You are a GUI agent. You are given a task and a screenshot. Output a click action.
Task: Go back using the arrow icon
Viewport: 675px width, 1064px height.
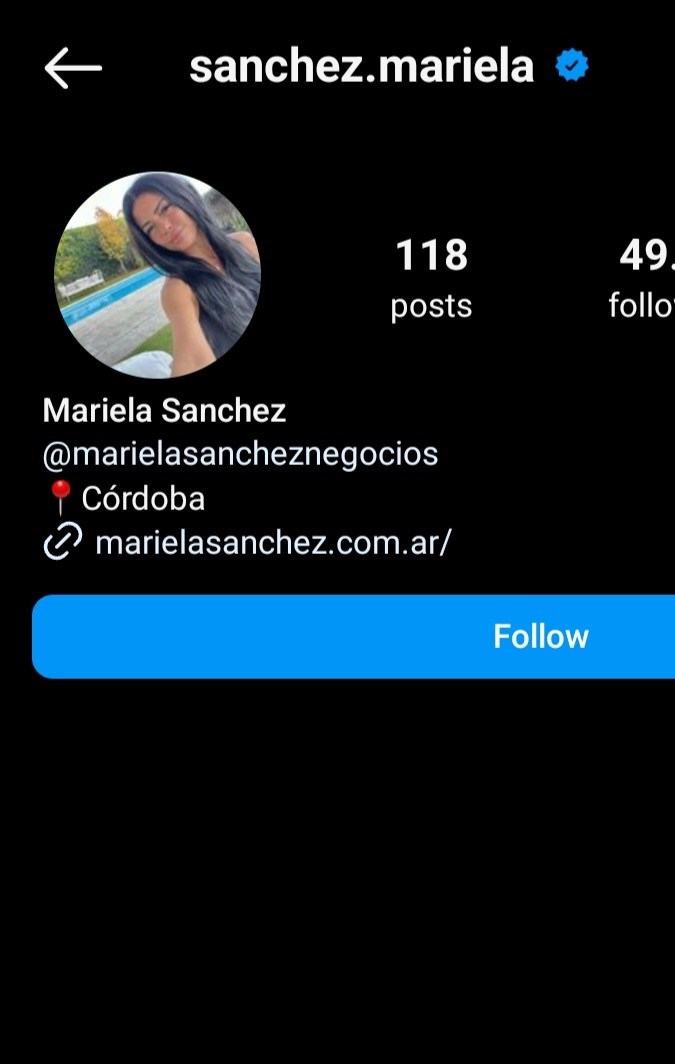click(x=73, y=68)
